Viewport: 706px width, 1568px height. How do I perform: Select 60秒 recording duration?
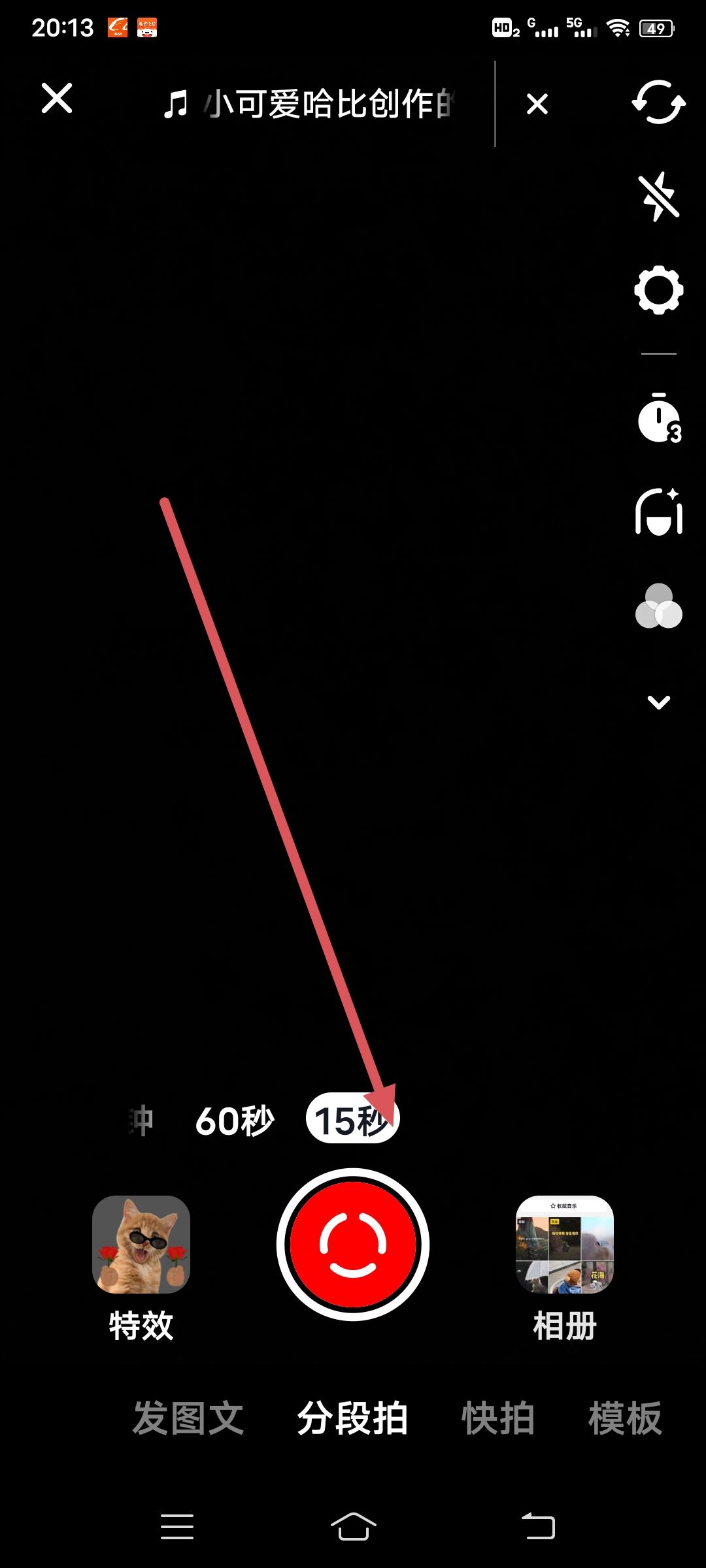[x=235, y=1121]
